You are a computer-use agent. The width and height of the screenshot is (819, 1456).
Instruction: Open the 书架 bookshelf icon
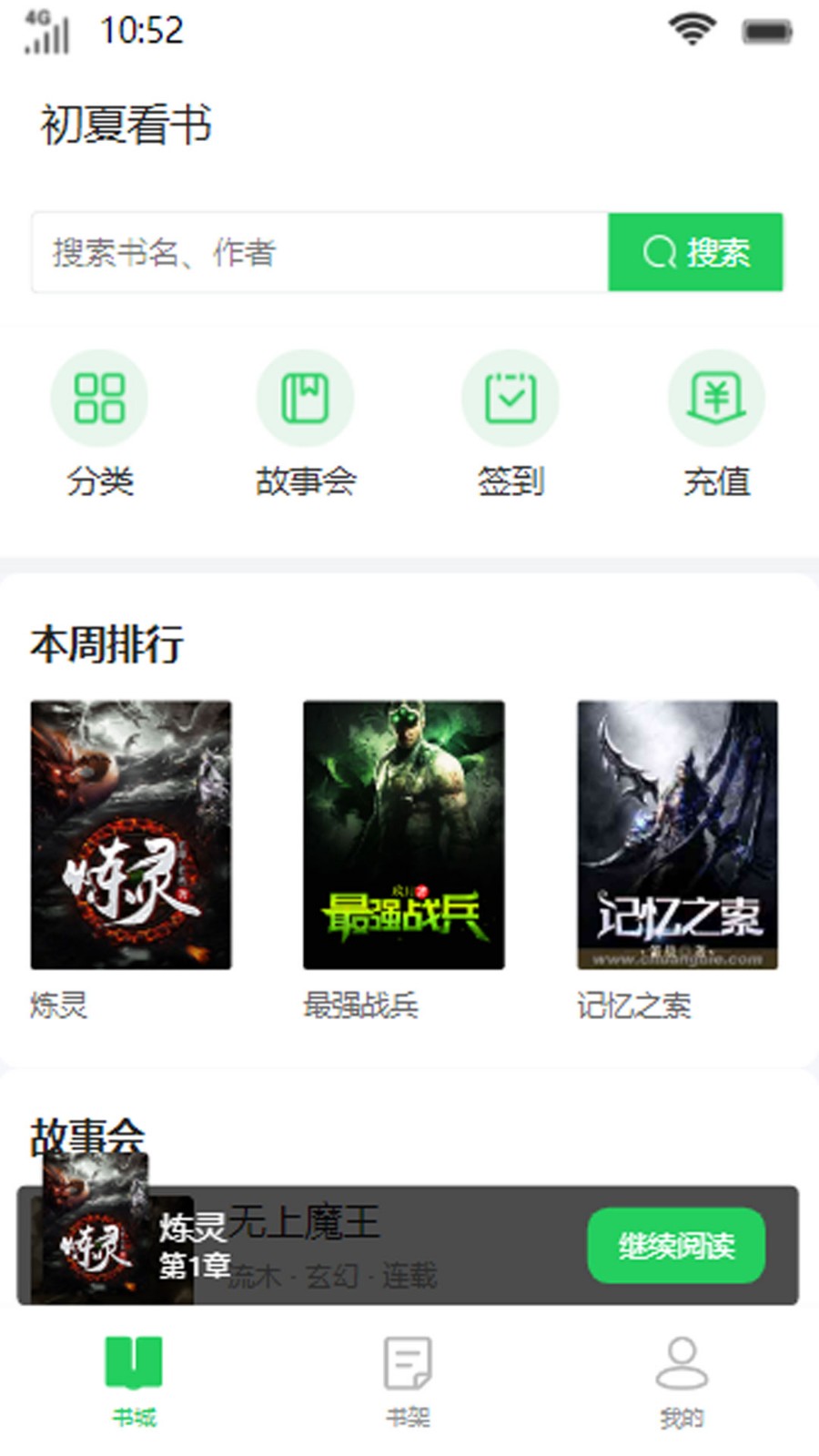[x=408, y=1362]
